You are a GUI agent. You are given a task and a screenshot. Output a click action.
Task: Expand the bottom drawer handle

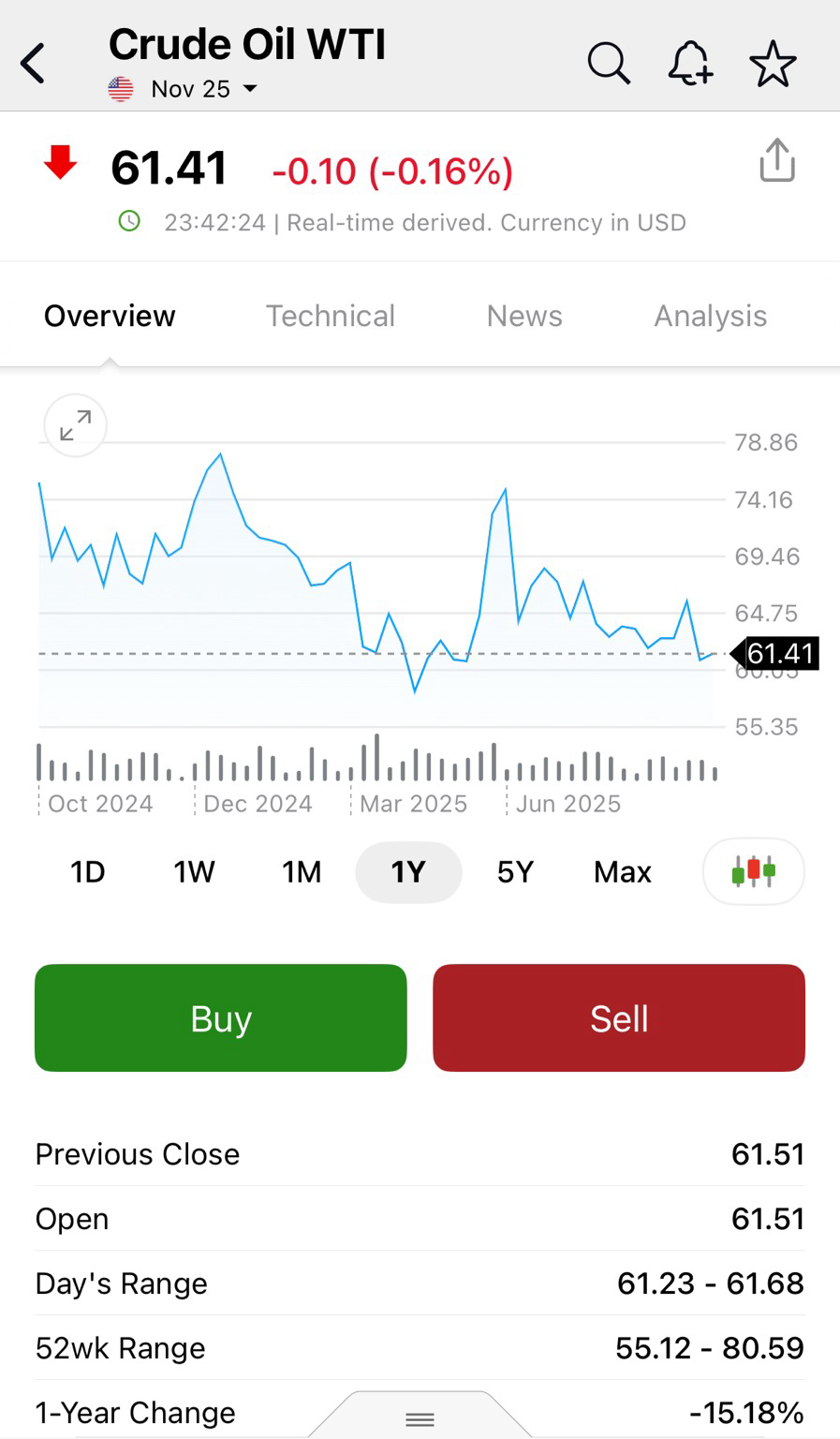[x=420, y=1418]
